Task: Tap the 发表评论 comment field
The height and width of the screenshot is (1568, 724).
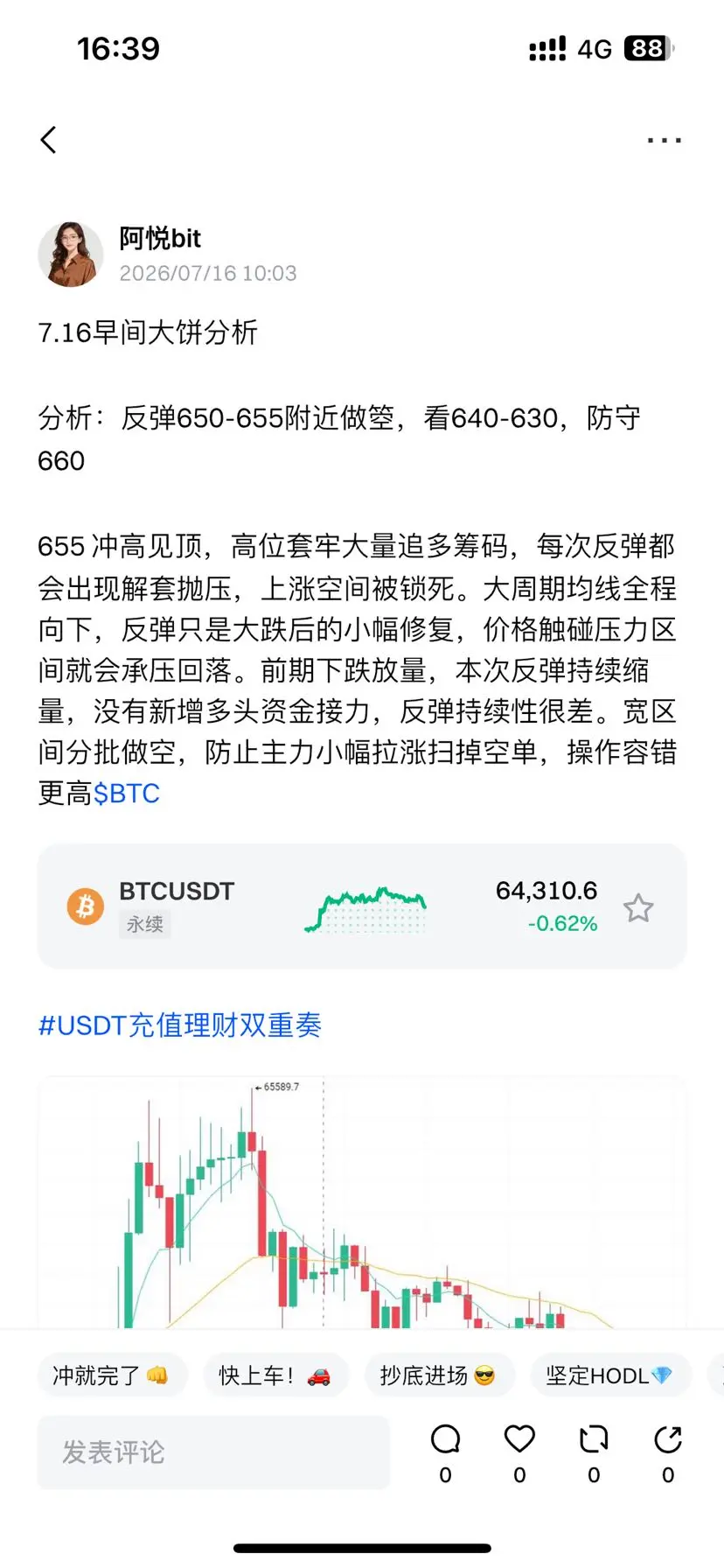Action: (x=213, y=1452)
